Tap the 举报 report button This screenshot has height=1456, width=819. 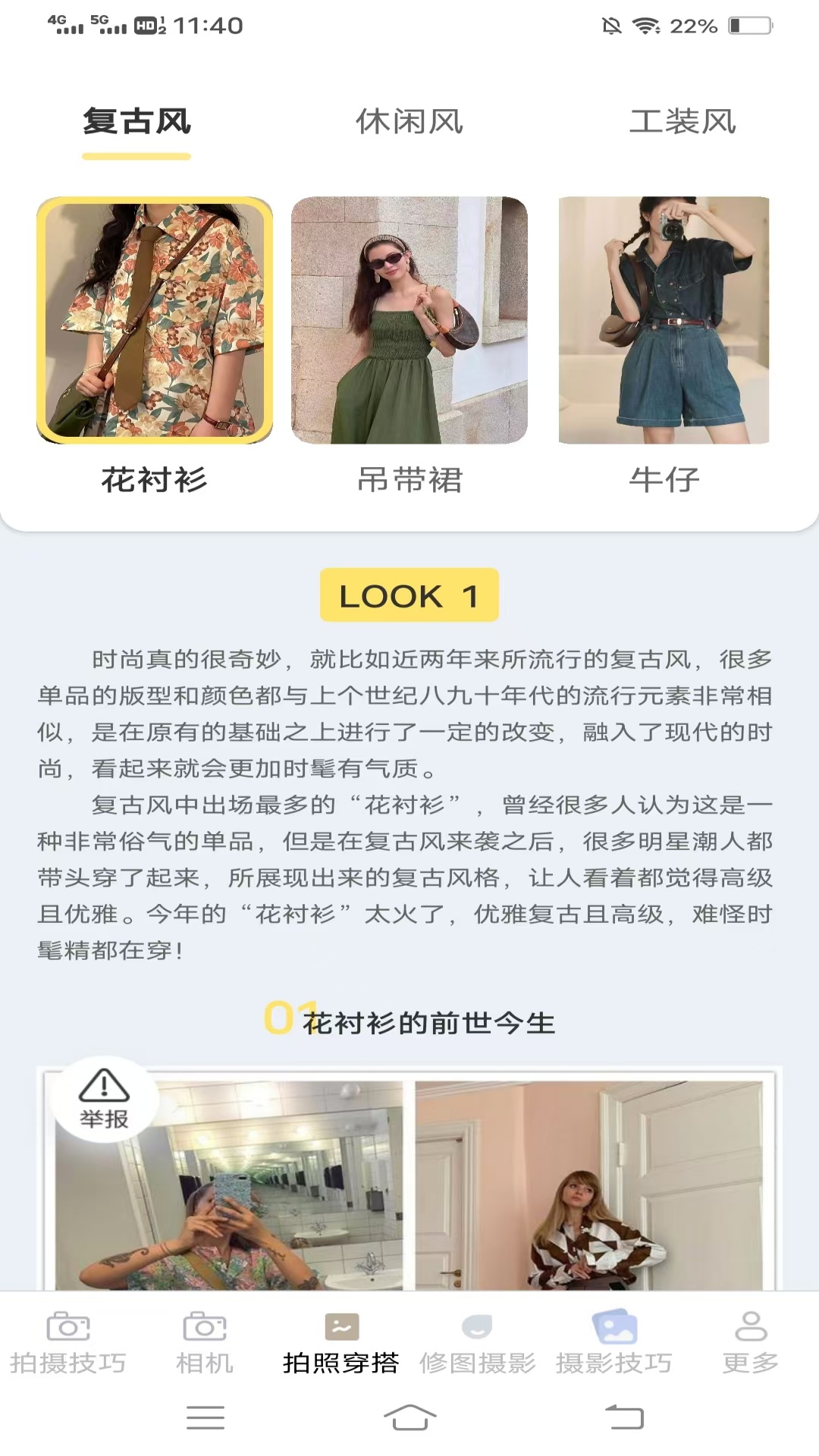(x=104, y=1100)
